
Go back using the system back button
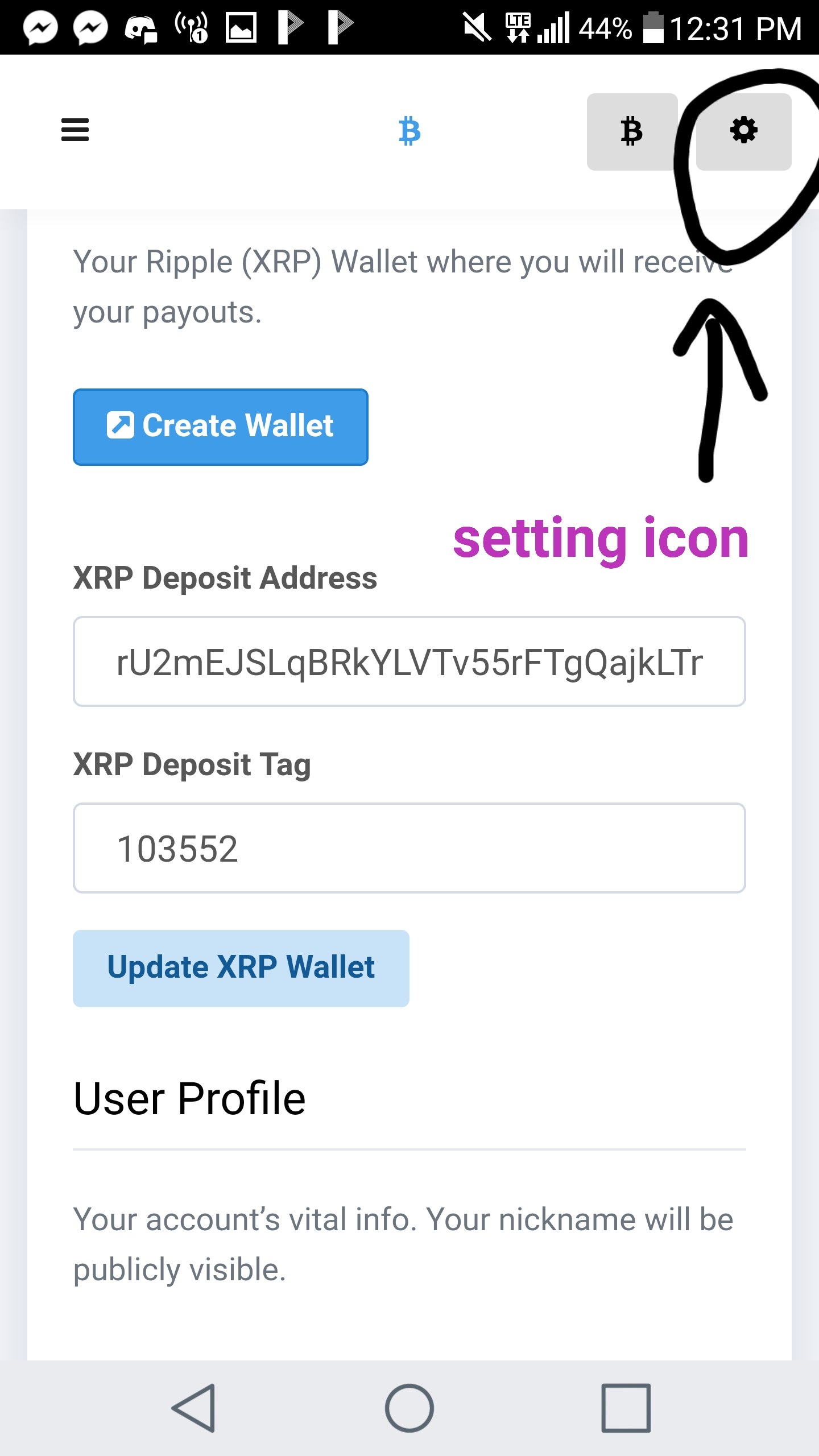pyautogui.click(x=193, y=1408)
